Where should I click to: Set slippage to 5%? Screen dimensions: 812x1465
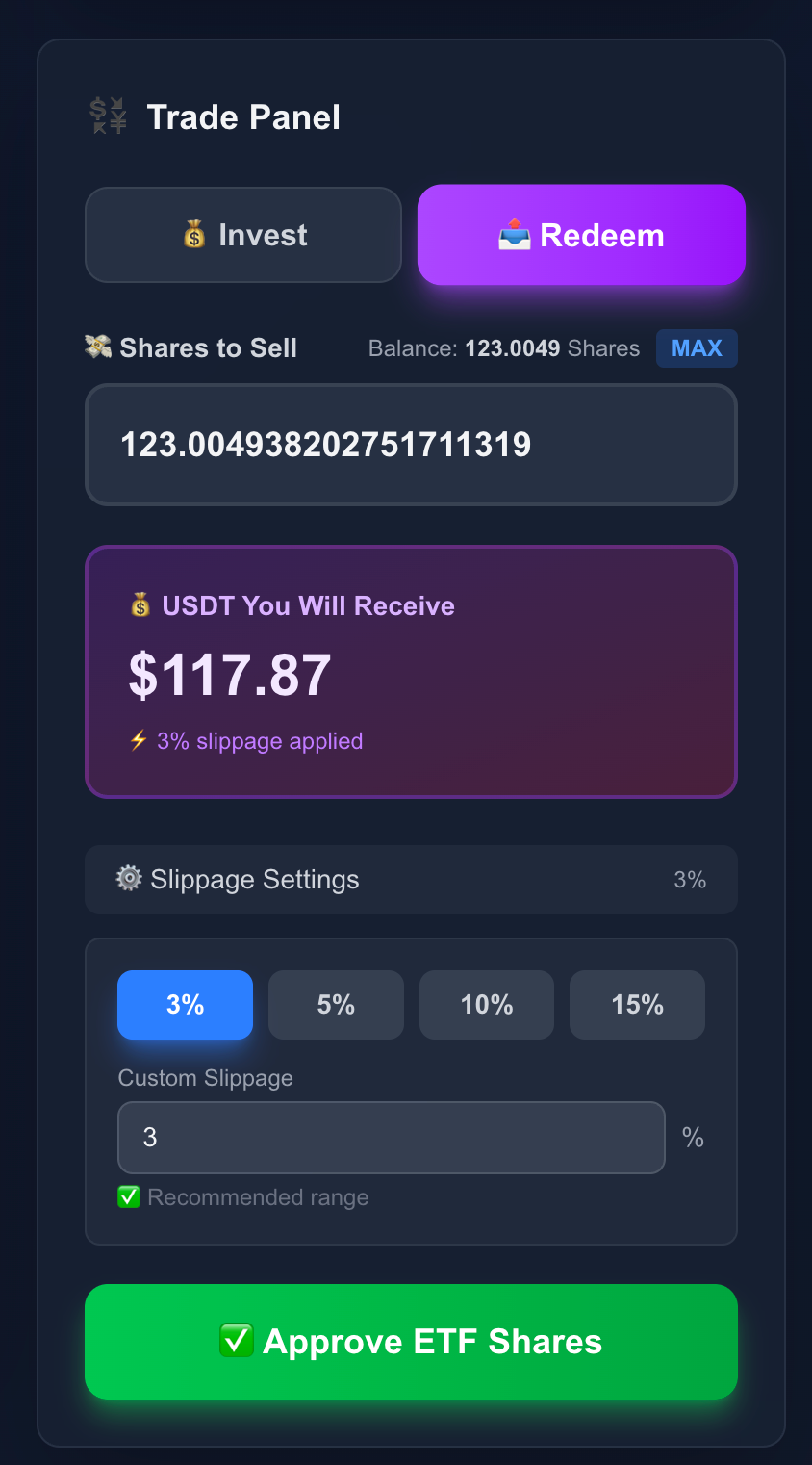pos(336,1005)
